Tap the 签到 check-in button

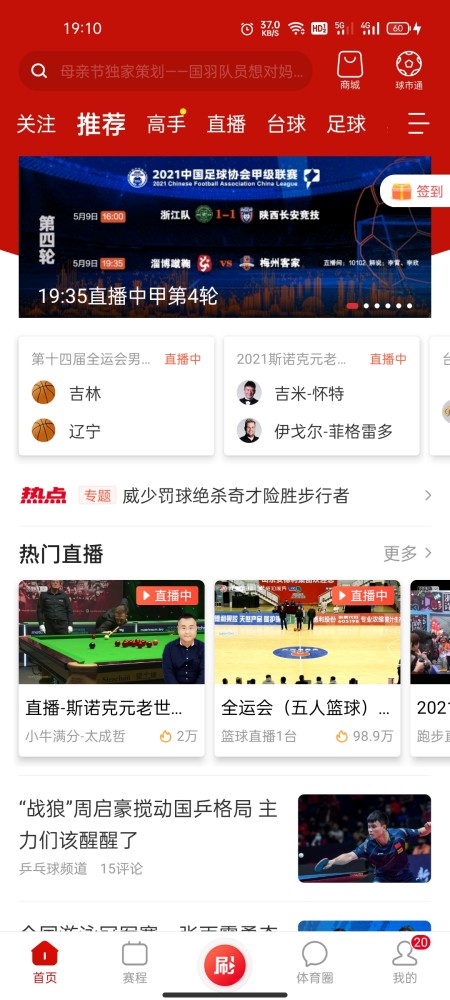[417, 191]
